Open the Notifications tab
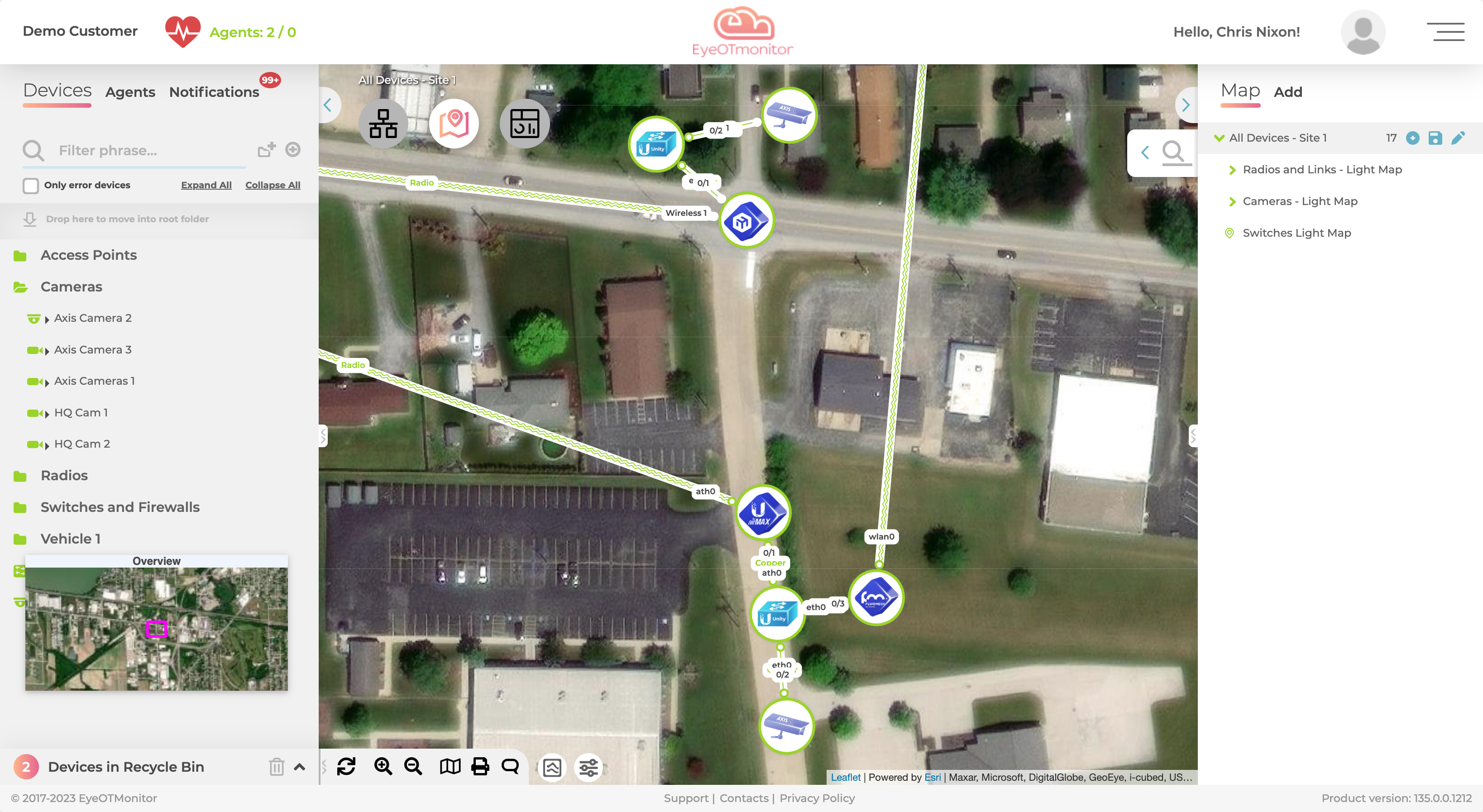The height and width of the screenshot is (812, 1483). pos(214,92)
